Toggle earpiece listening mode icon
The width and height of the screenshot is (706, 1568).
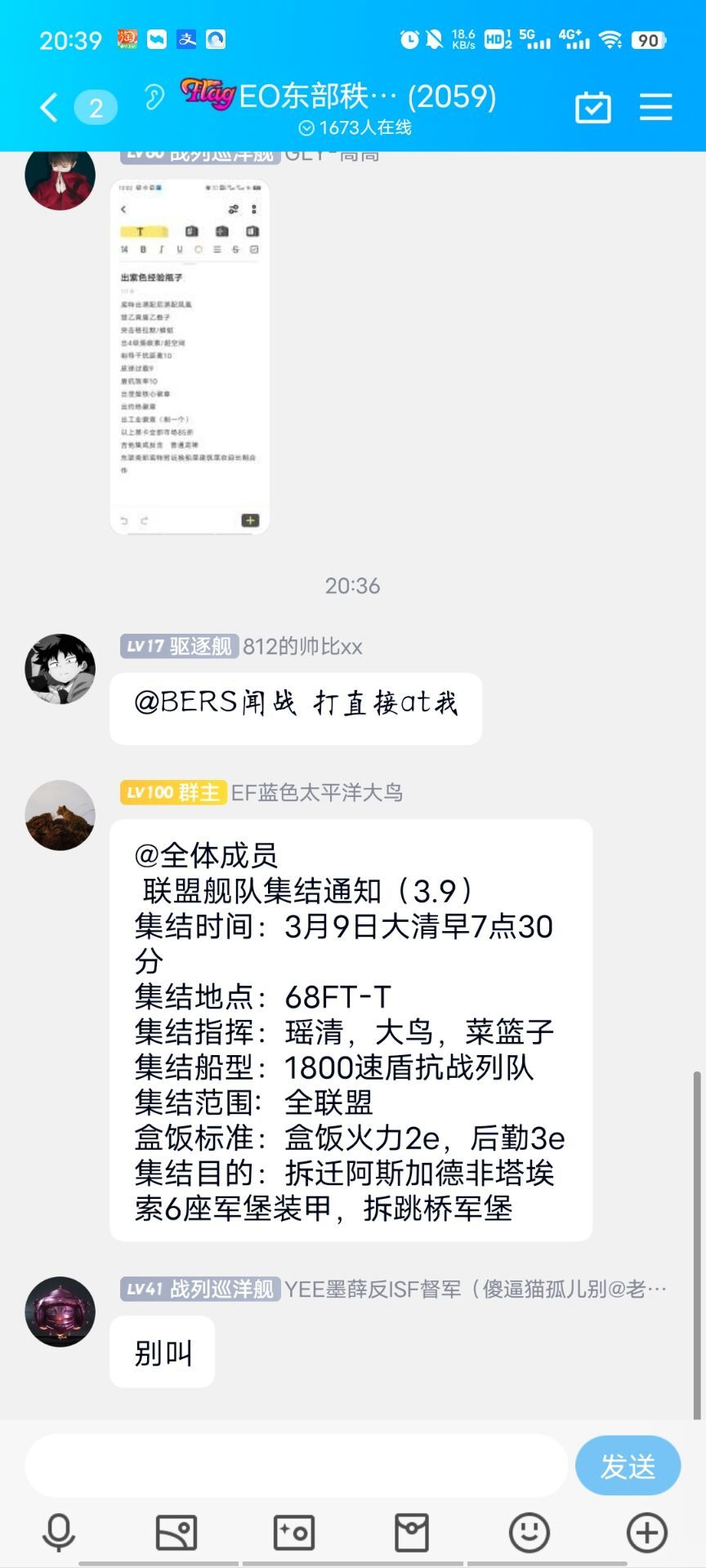click(x=154, y=97)
